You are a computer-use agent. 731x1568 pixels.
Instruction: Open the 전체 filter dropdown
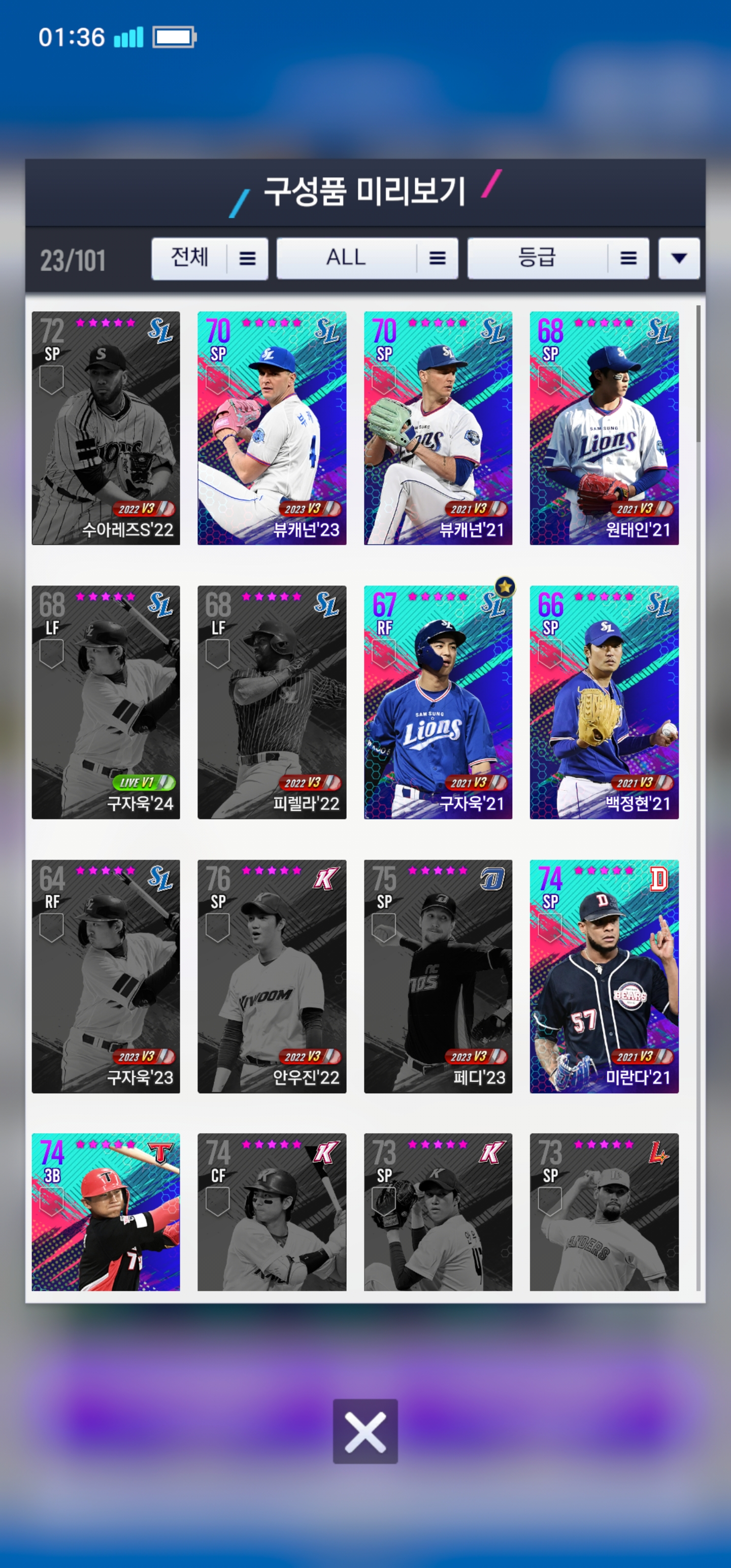[209, 258]
